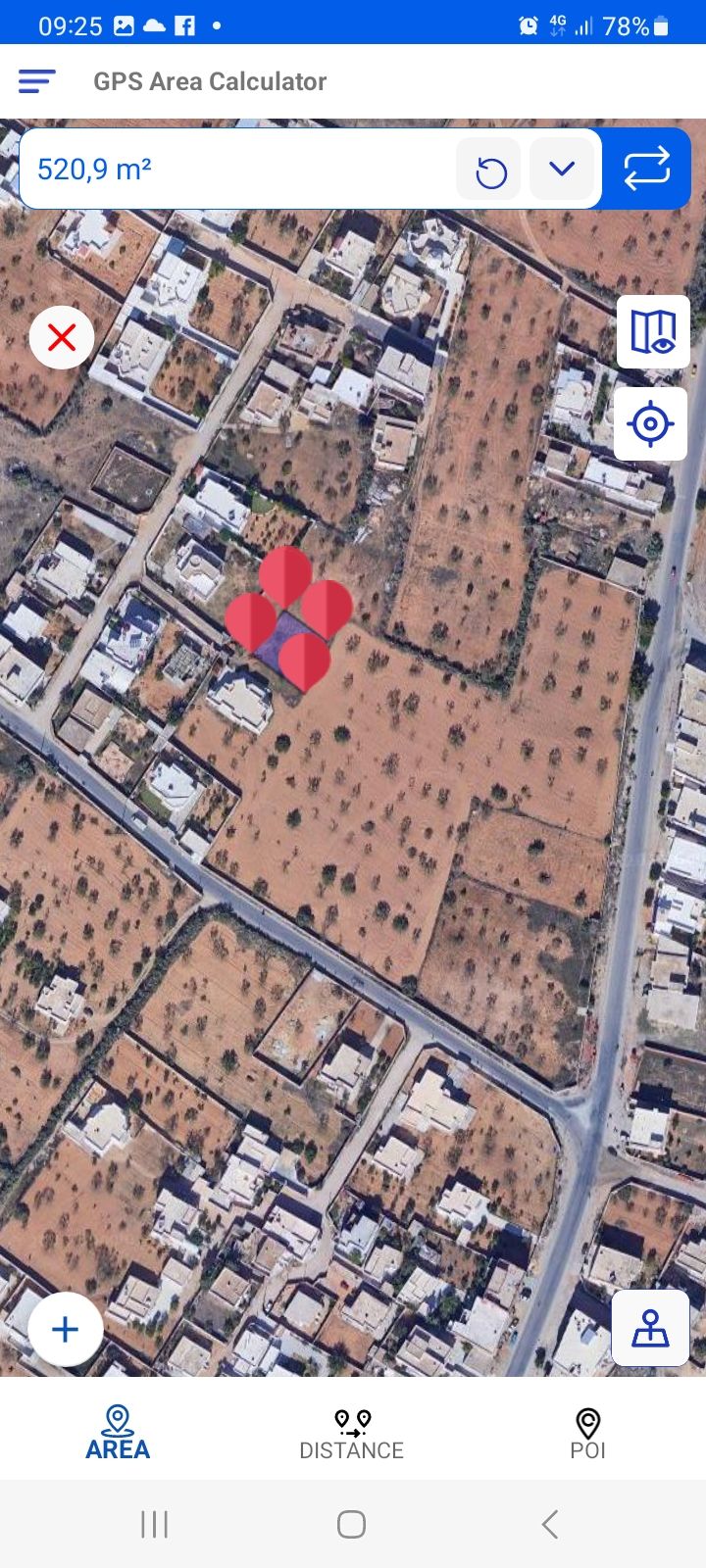The height and width of the screenshot is (1568, 706).
Task: Open the hamburger drawer menu
Action: click(36, 81)
